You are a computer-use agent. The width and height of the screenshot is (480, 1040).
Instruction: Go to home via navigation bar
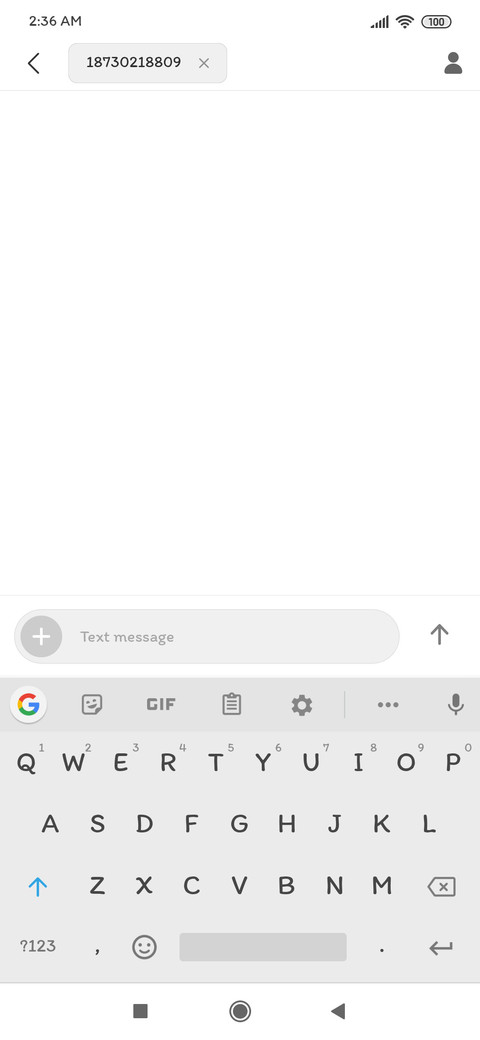click(x=240, y=1011)
